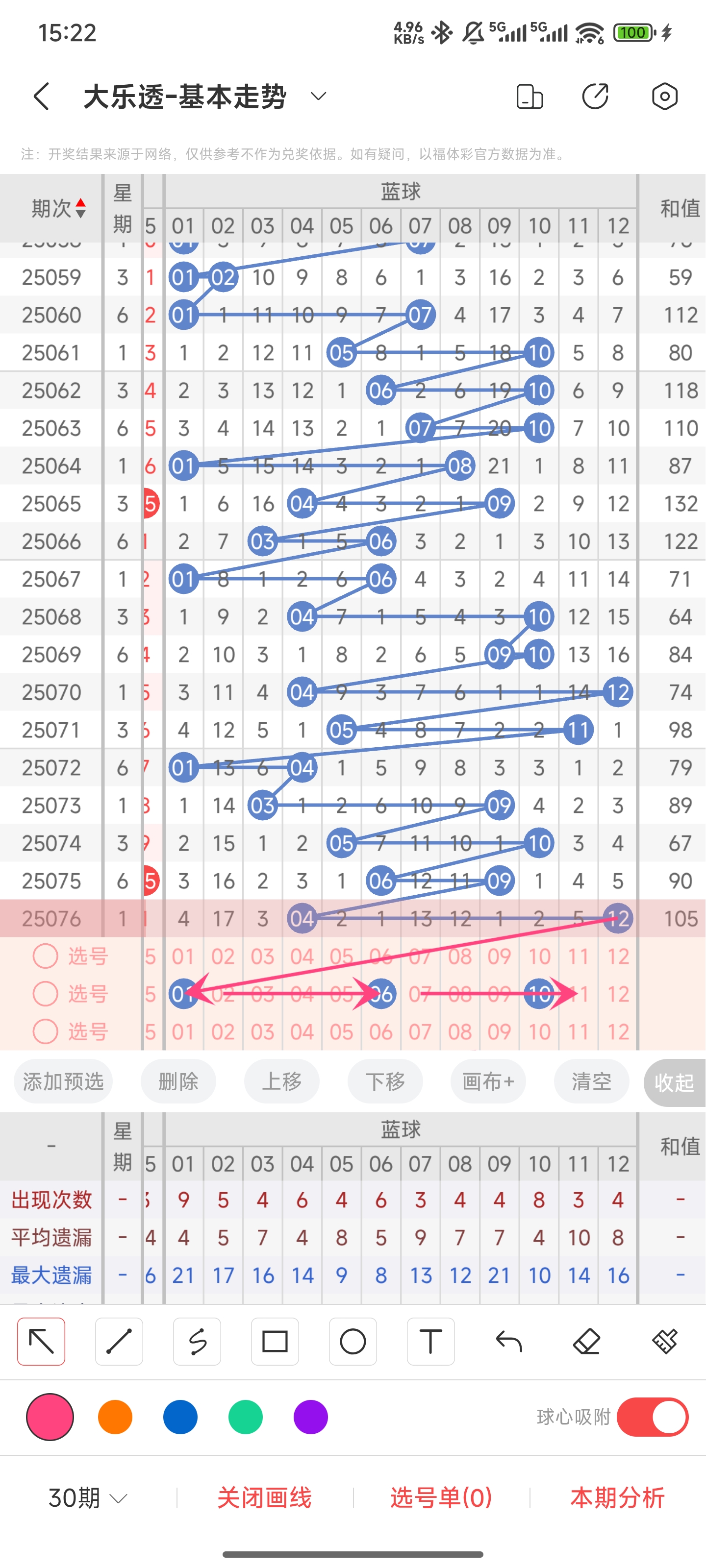Toggle sorting by 期次
Viewport: 706px width, 1568px height.
click(x=58, y=209)
